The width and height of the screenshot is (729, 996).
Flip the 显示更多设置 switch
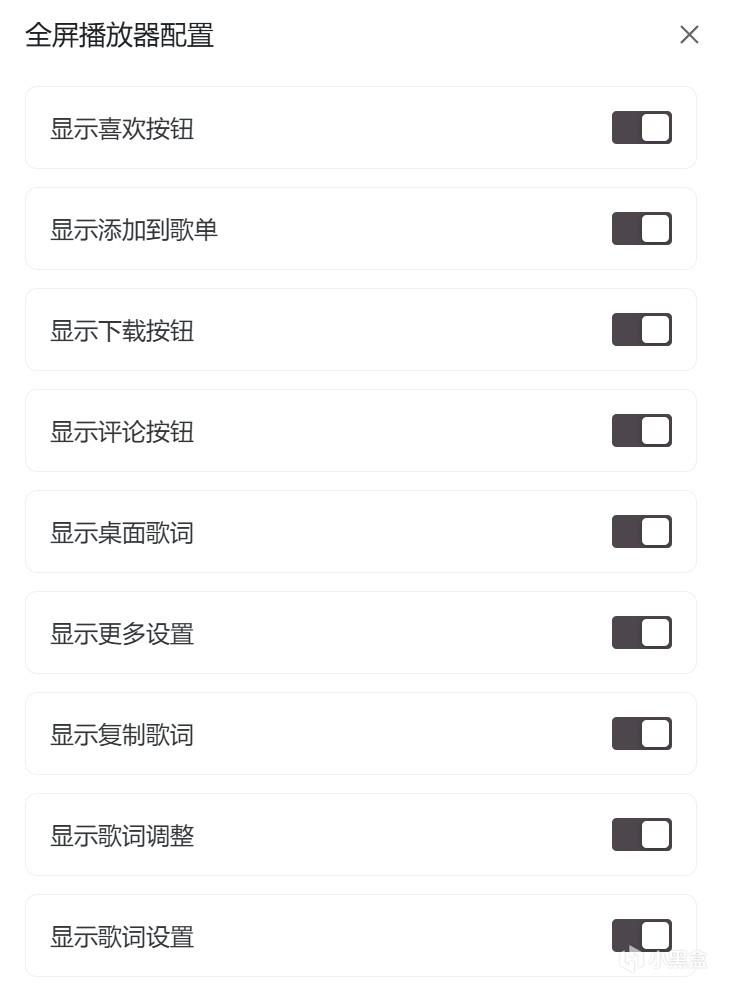pos(641,633)
